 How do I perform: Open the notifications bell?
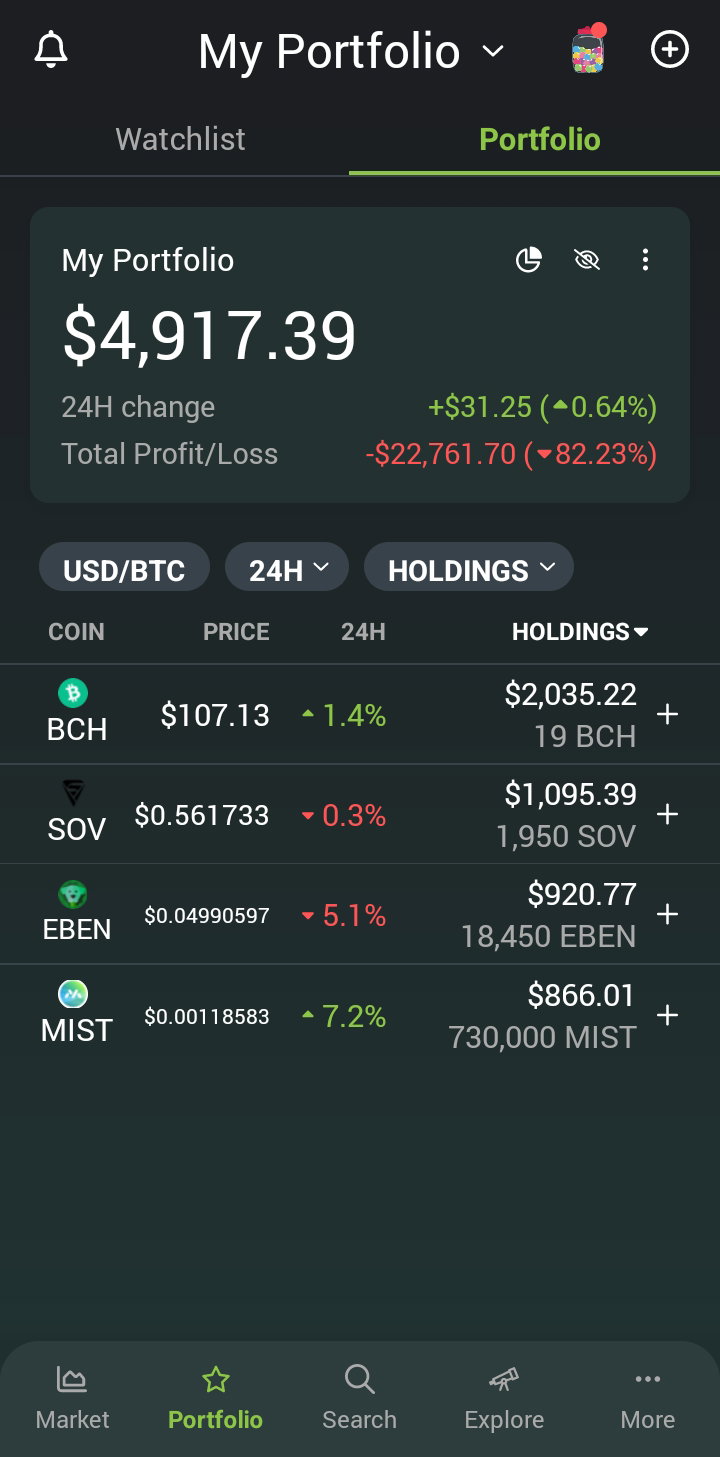[x=51, y=50]
